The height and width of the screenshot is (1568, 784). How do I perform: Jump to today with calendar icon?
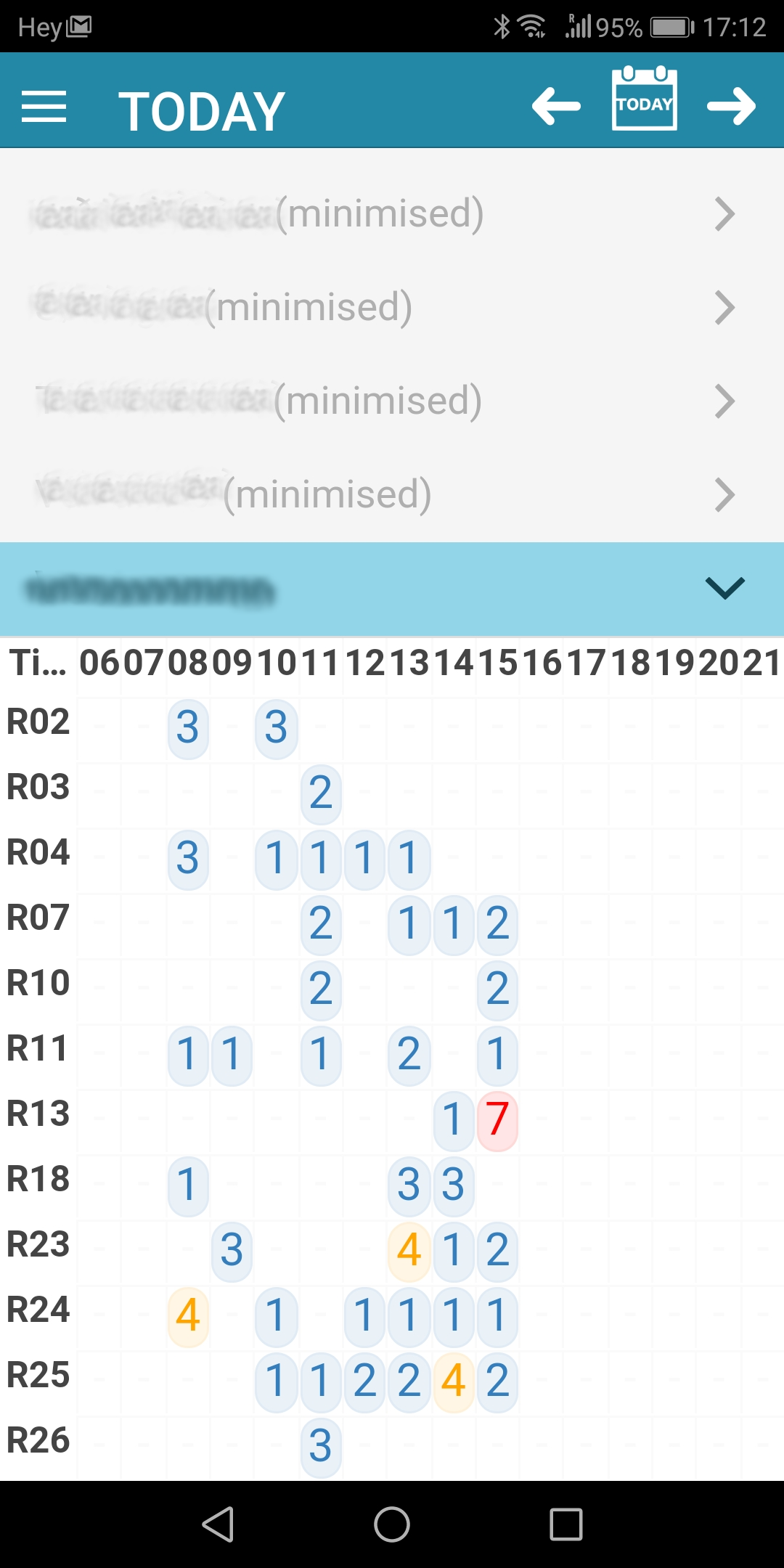point(645,99)
